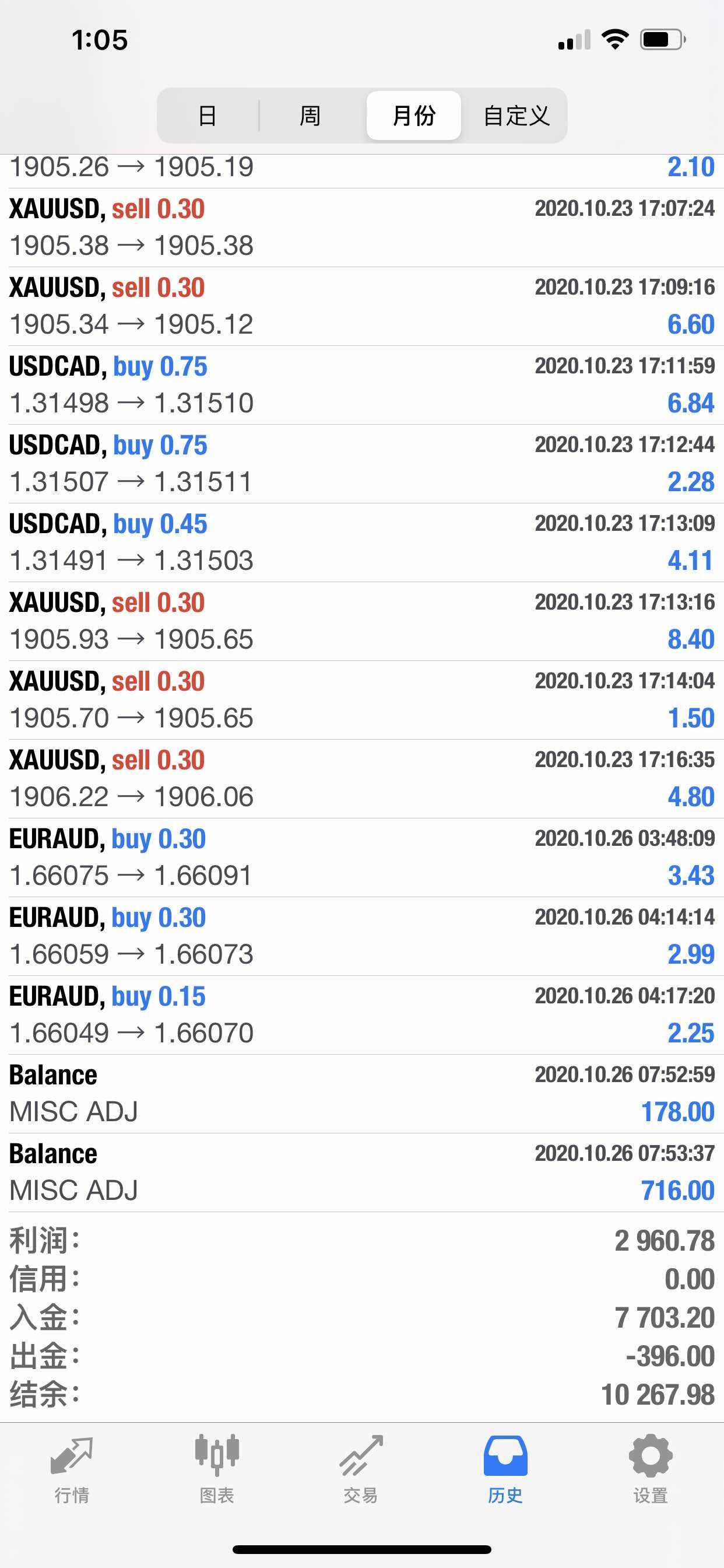Switch to the 日 (day) period
The width and height of the screenshot is (724, 1568).
(x=208, y=116)
